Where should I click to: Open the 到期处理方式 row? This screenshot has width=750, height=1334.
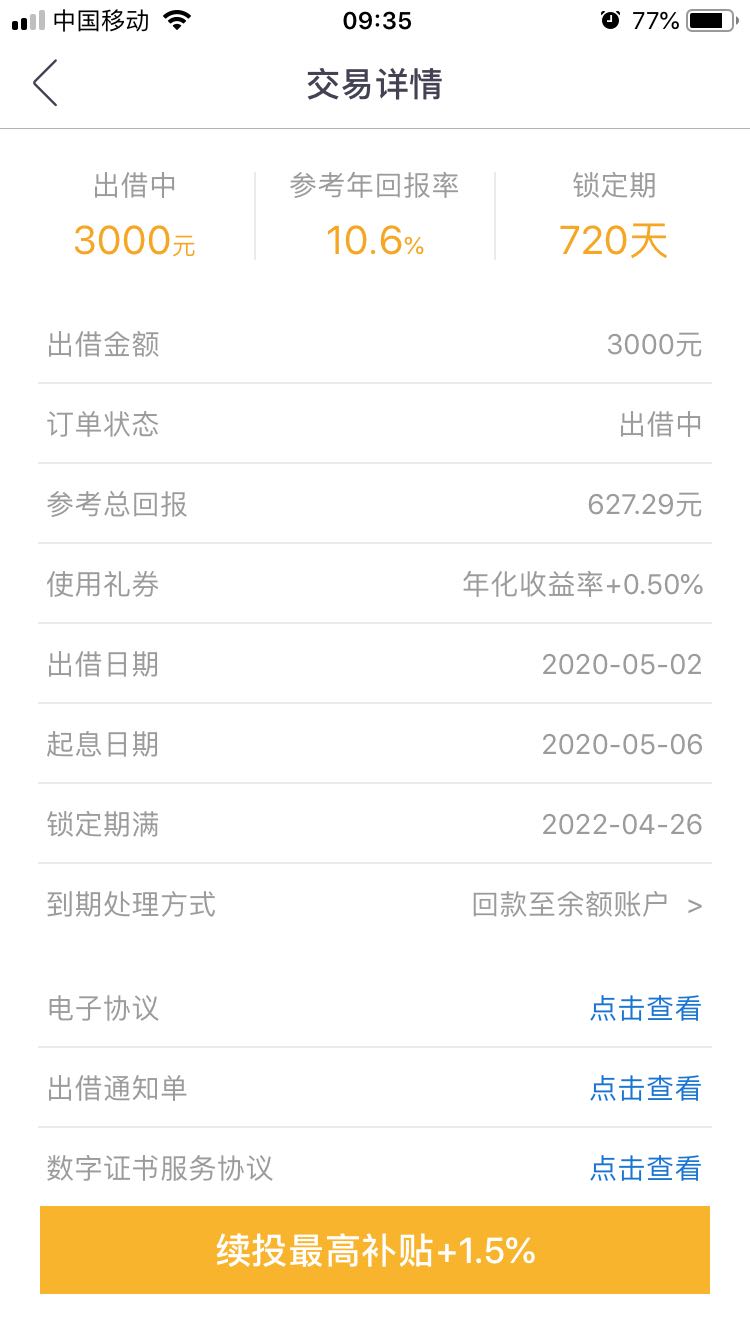point(375,904)
